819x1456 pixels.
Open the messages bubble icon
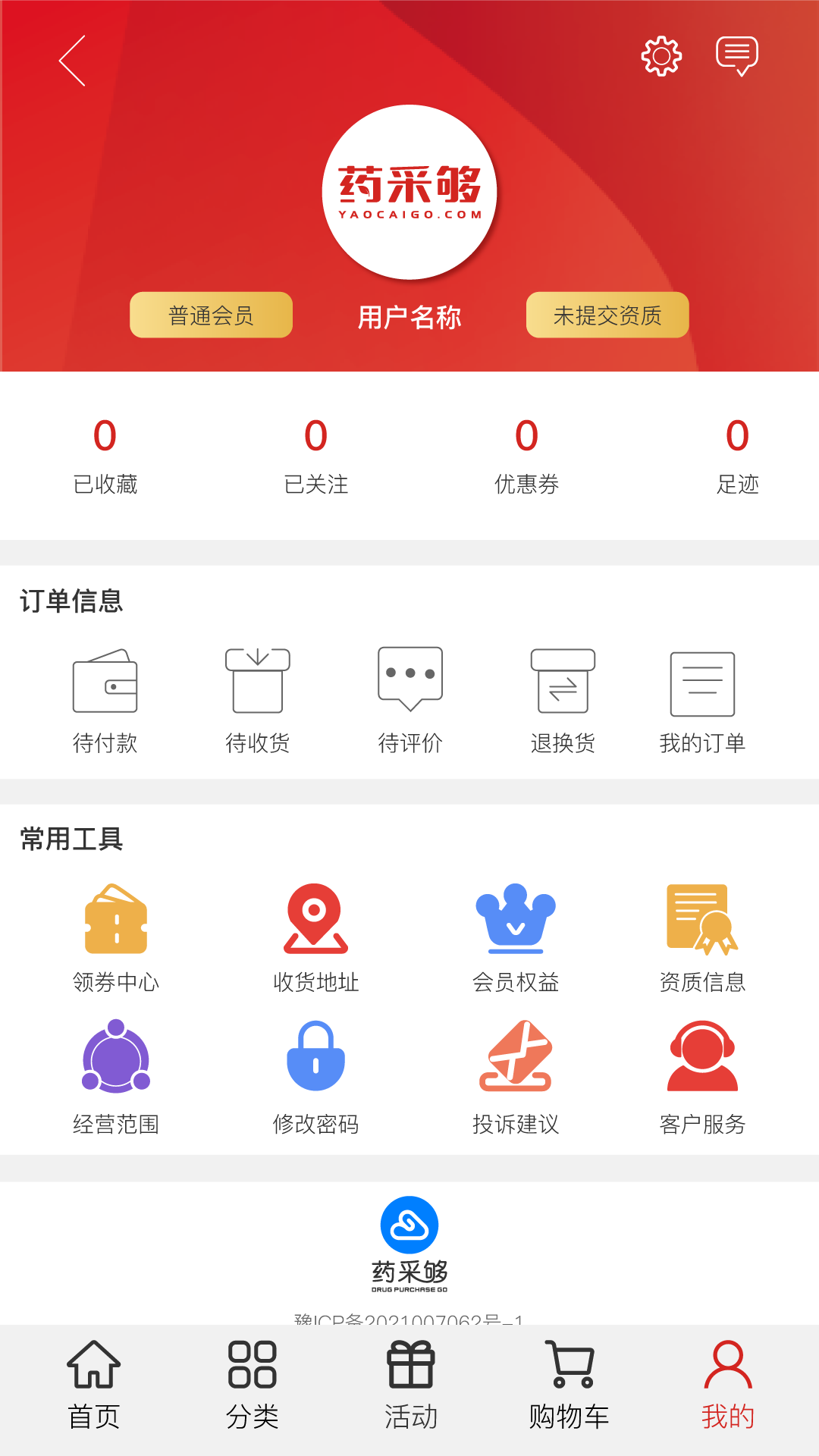(736, 55)
